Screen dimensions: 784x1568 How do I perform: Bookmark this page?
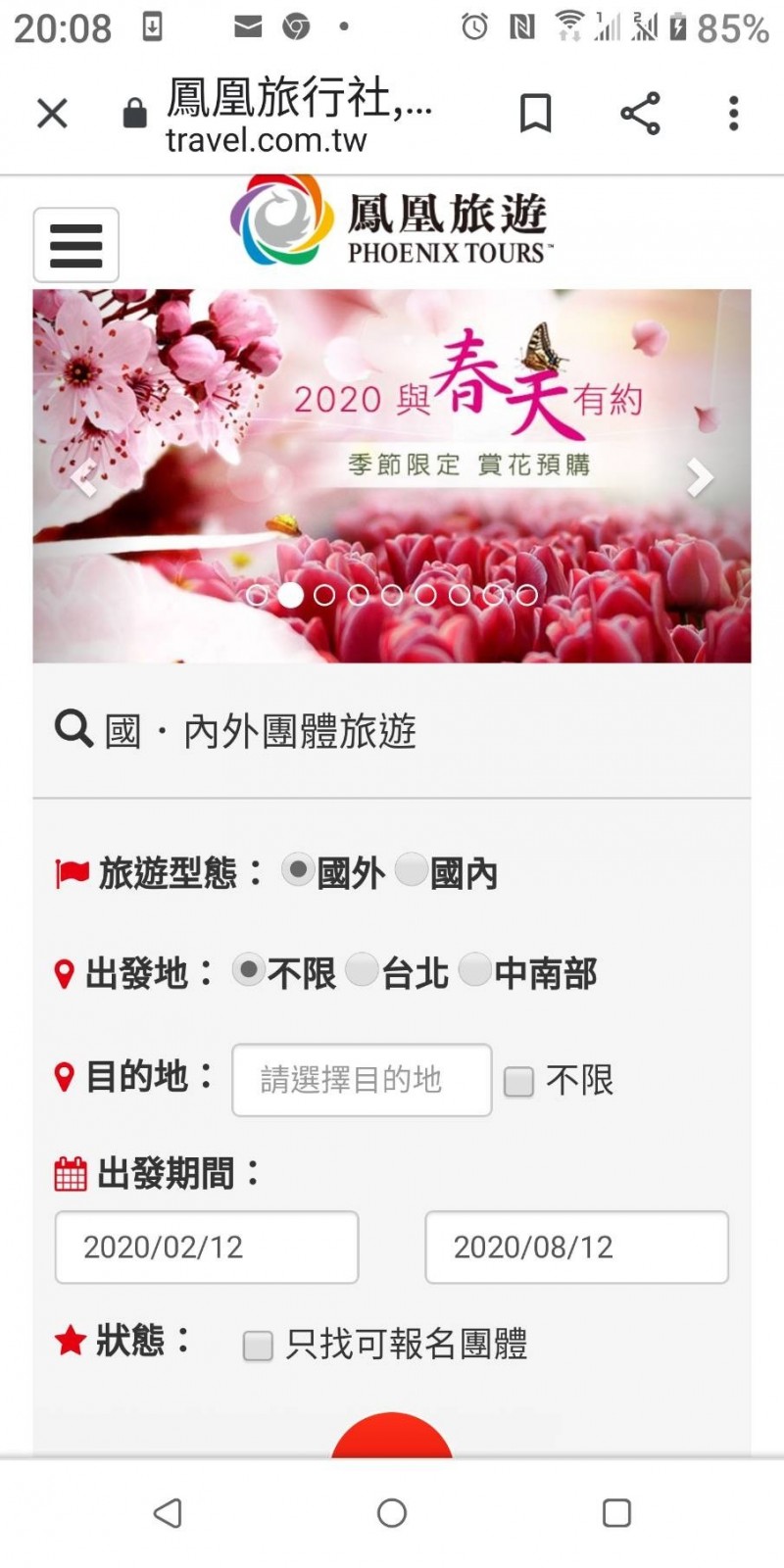535,114
